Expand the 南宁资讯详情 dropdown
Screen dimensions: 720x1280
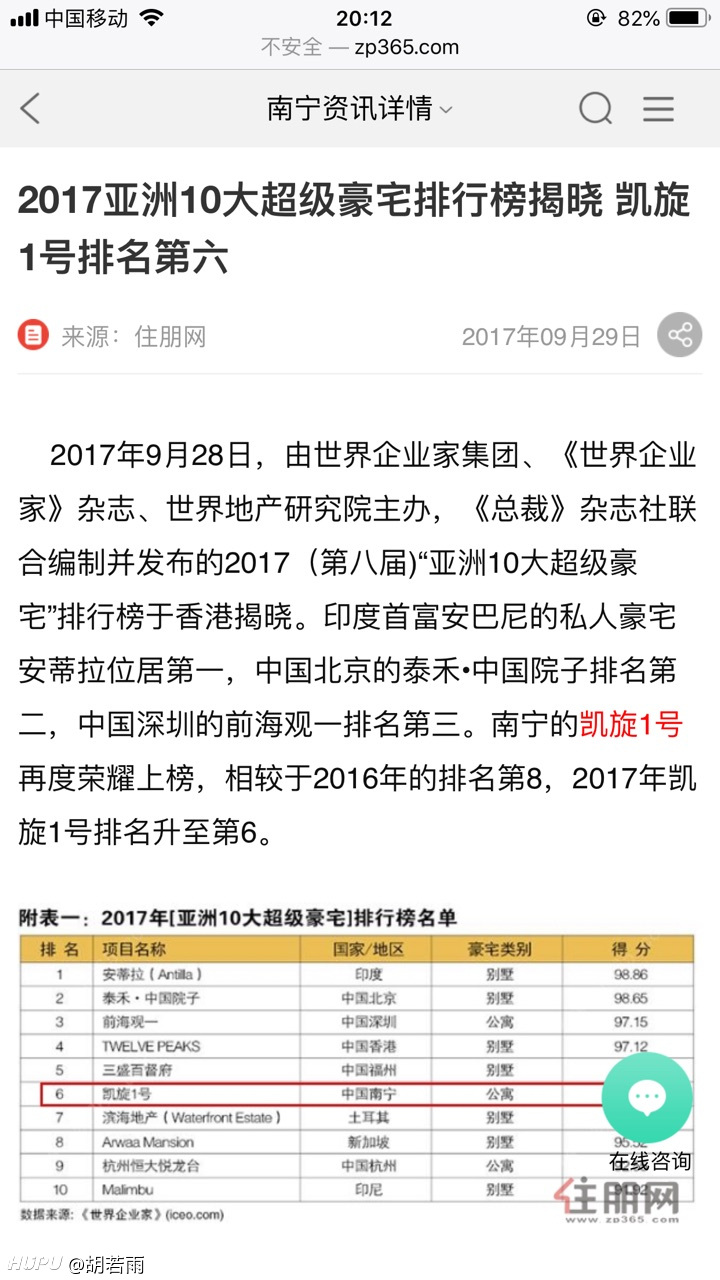pos(360,109)
